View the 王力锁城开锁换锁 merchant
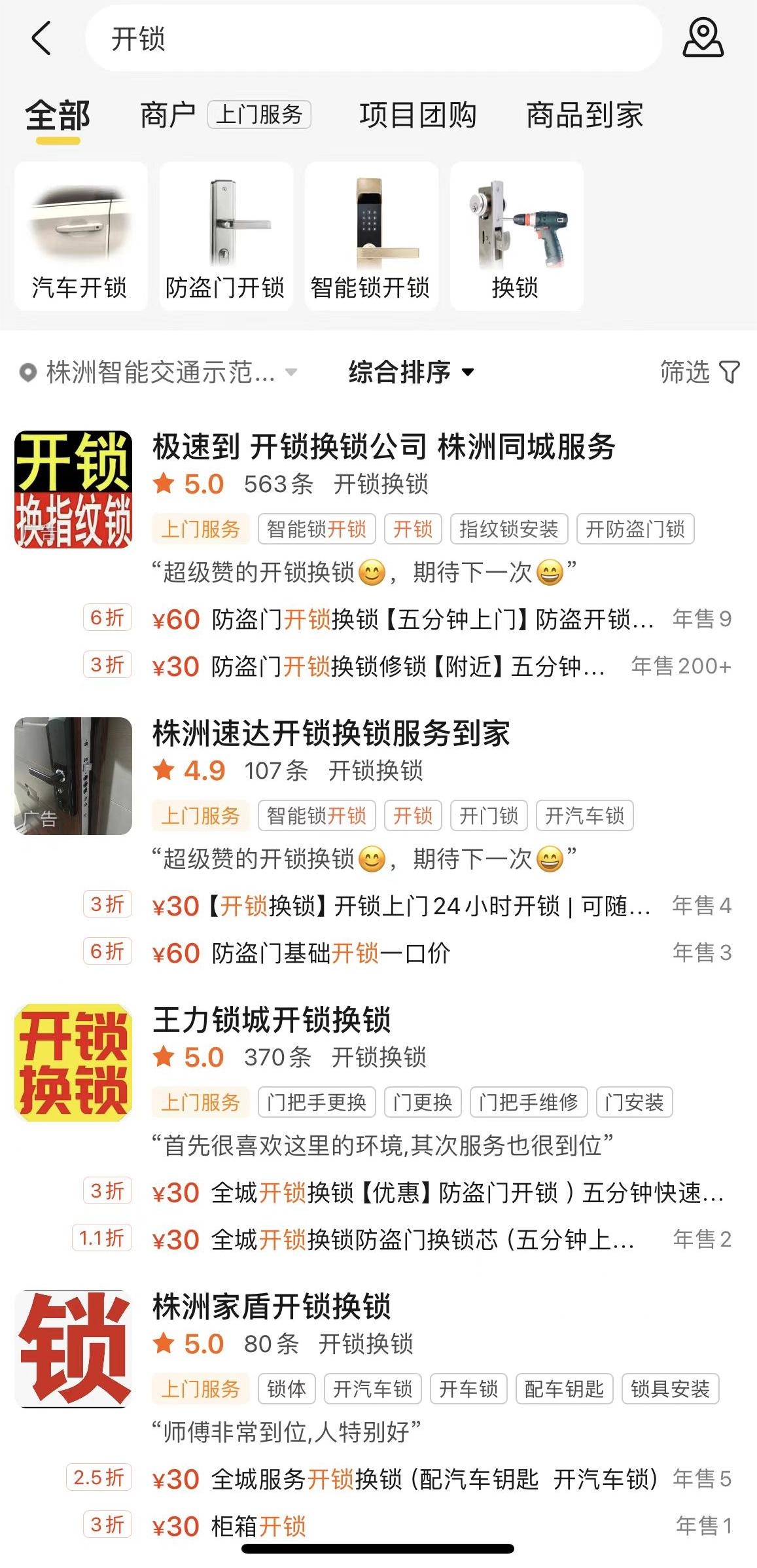 [272, 1020]
